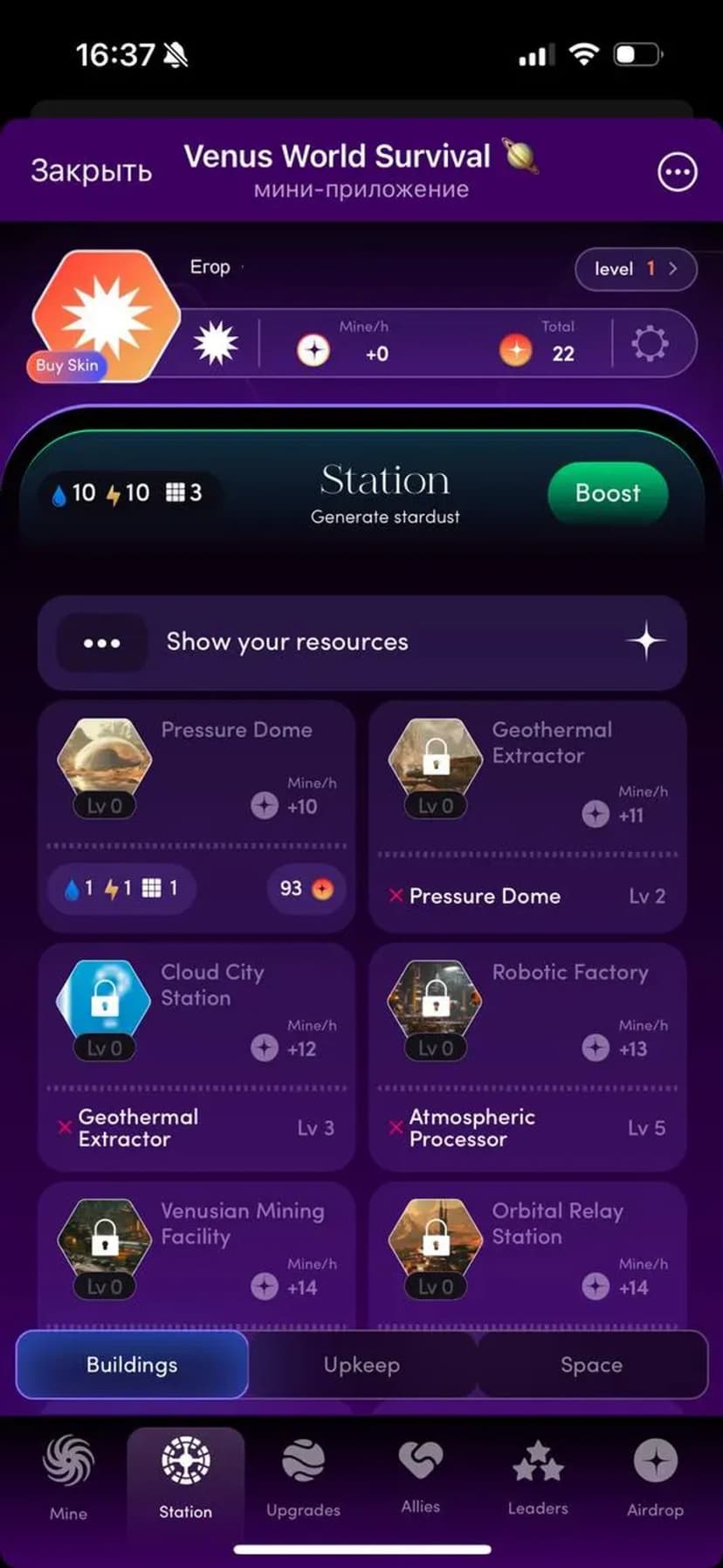
Task: Switch to the Upkeep tab
Action: click(361, 1365)
